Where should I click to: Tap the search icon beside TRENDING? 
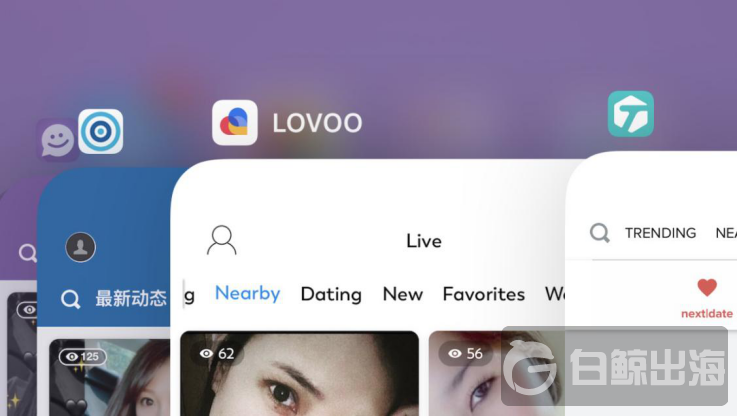tap(600, 233)
